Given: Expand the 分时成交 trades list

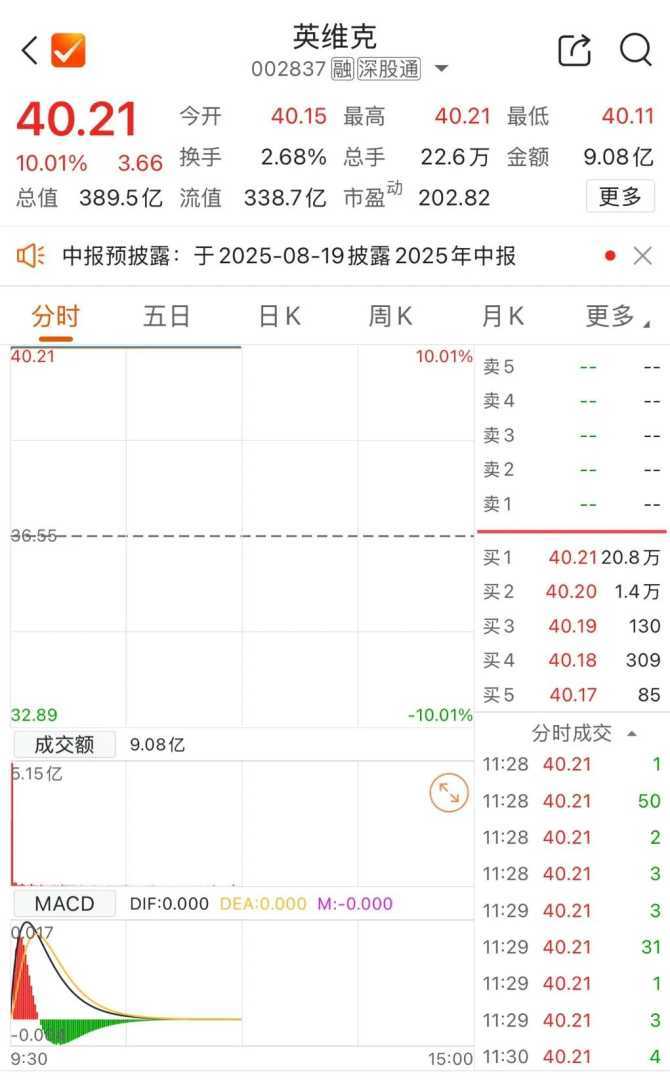Looking at the screenshot, I should (583, 734).
